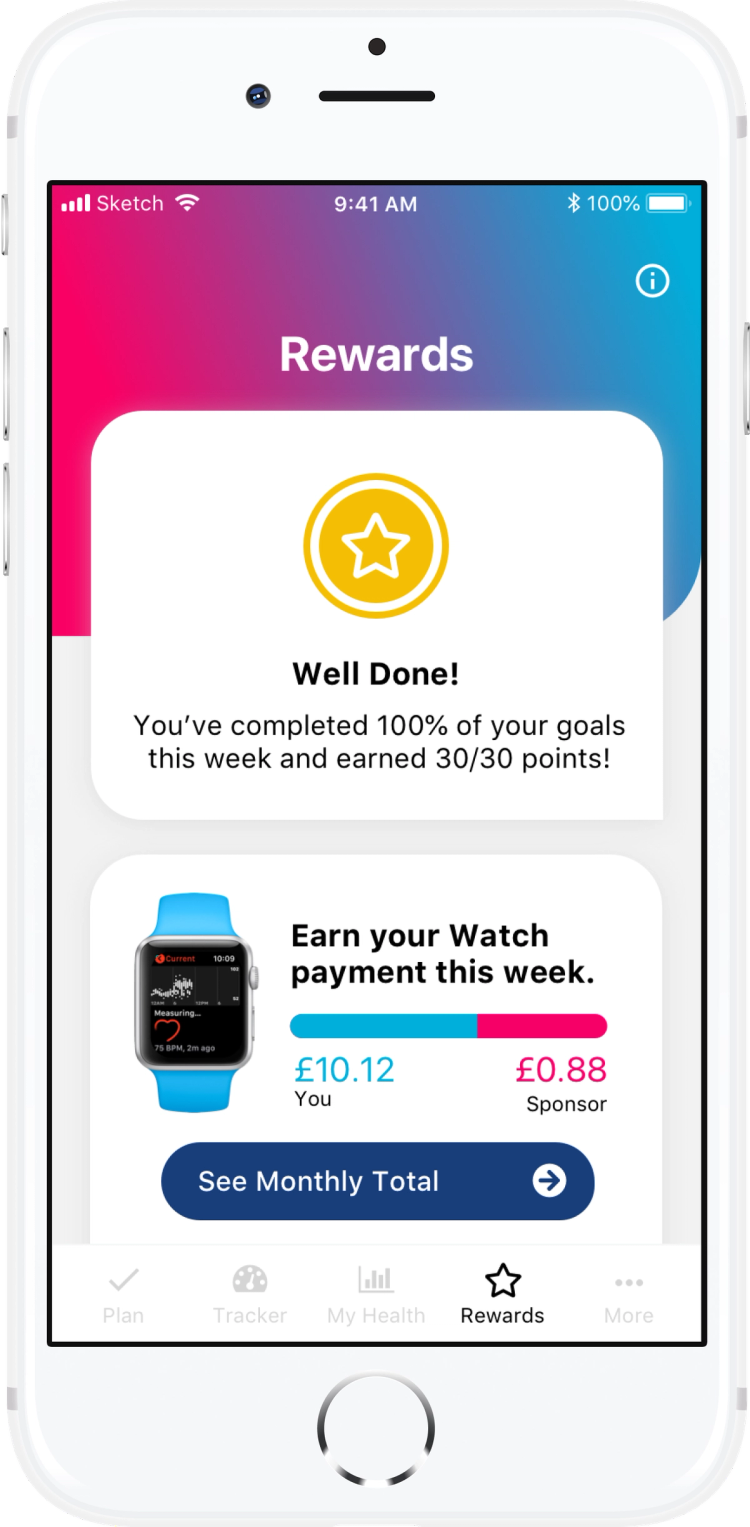Switch to the Plan tab
750x1527 pixels.
coord(124,1295)
